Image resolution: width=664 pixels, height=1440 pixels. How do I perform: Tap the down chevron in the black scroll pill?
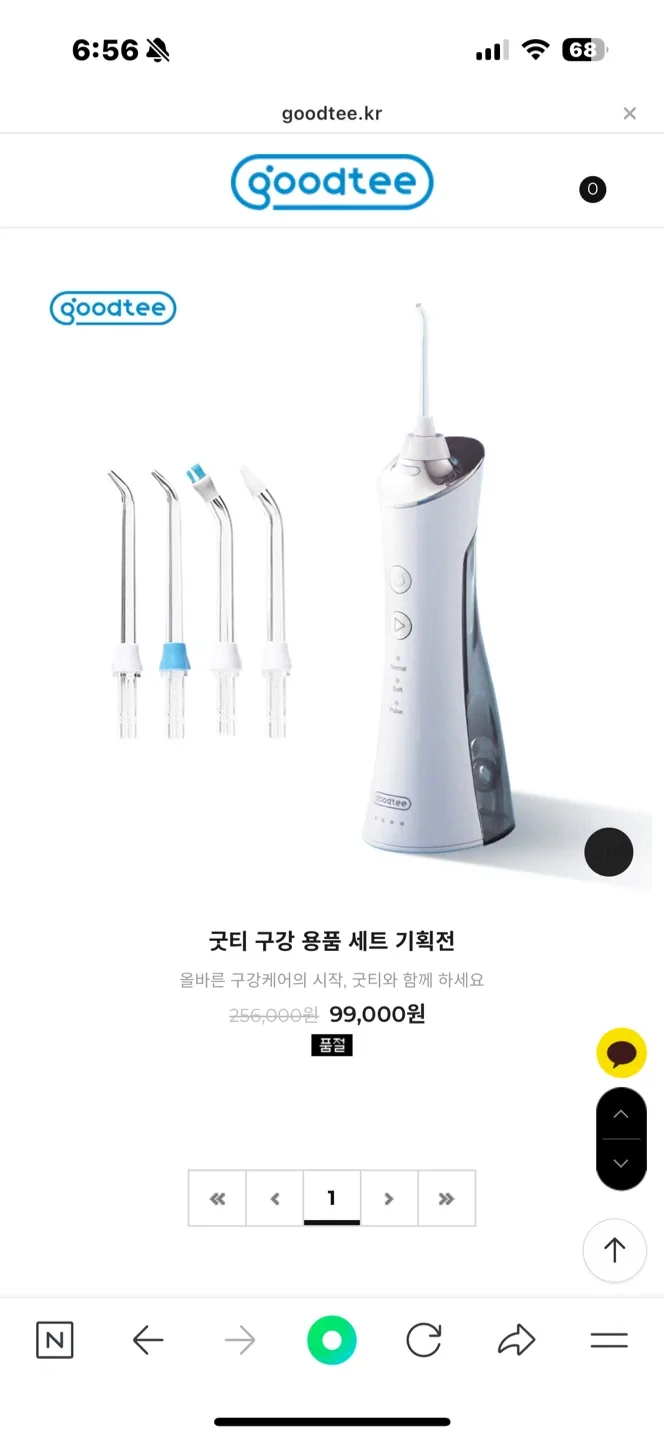point(621,1163)
